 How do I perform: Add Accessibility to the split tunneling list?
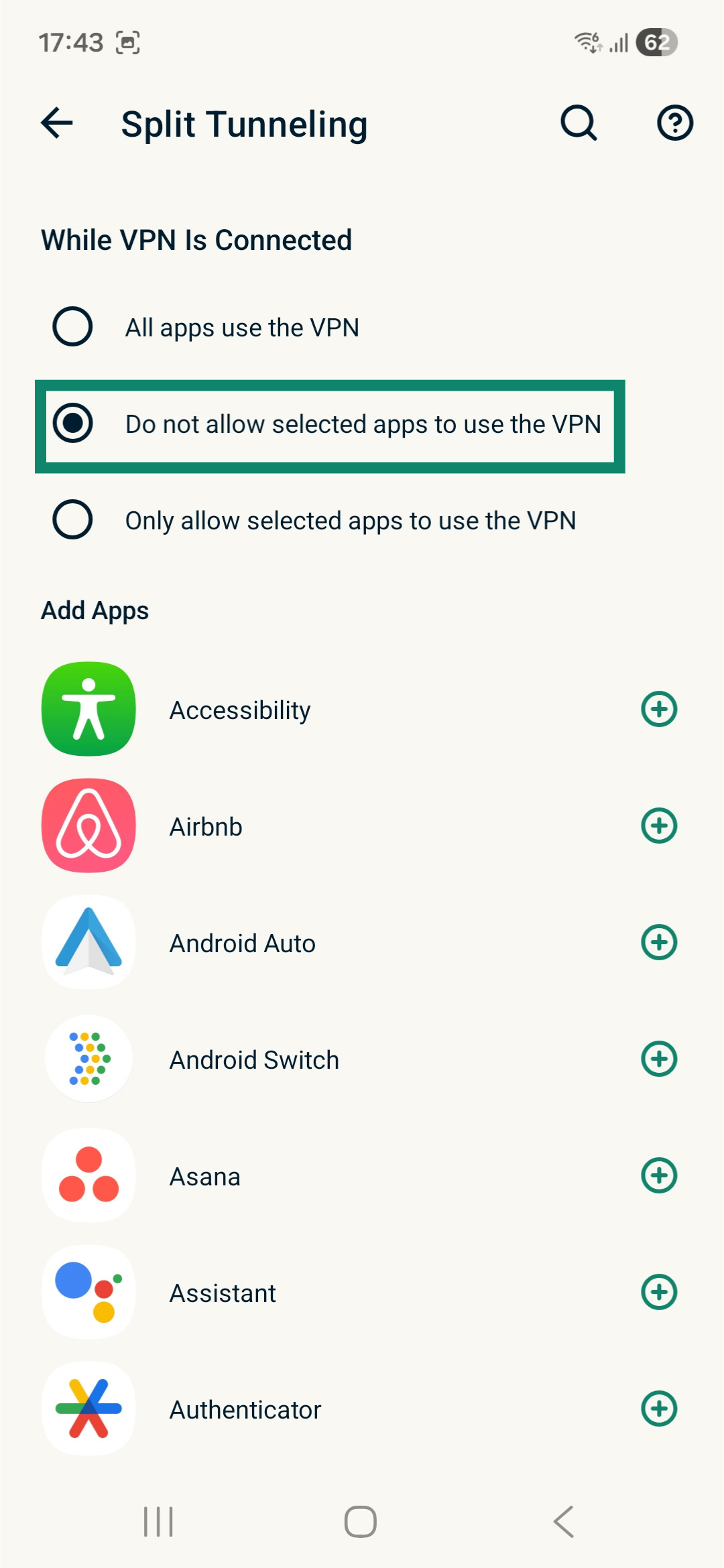click(659, 710)
